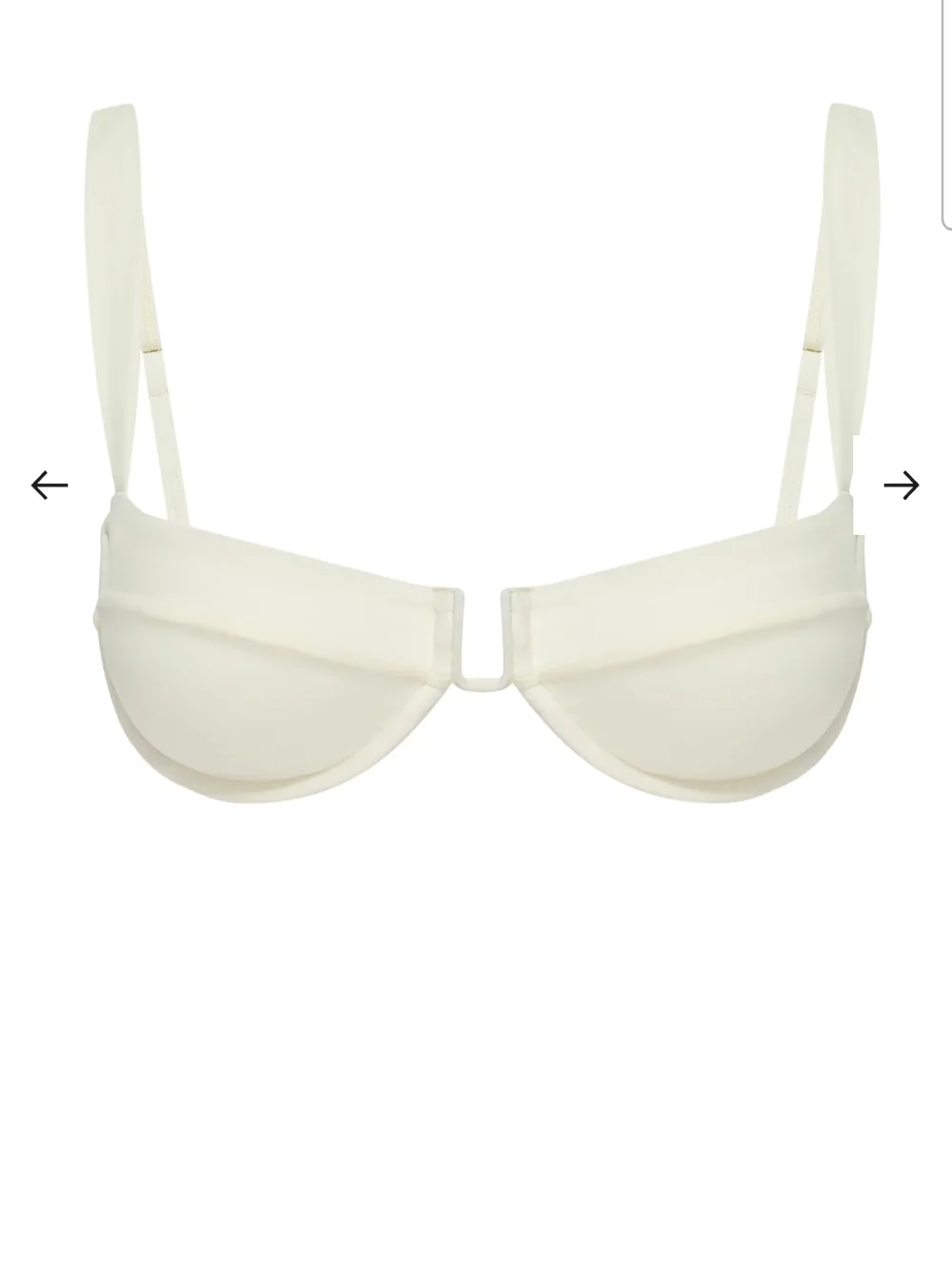This screenshot has width=952, height=1269.
Task: Advance the gallery using the right arrow
Action: click(902, 486)
